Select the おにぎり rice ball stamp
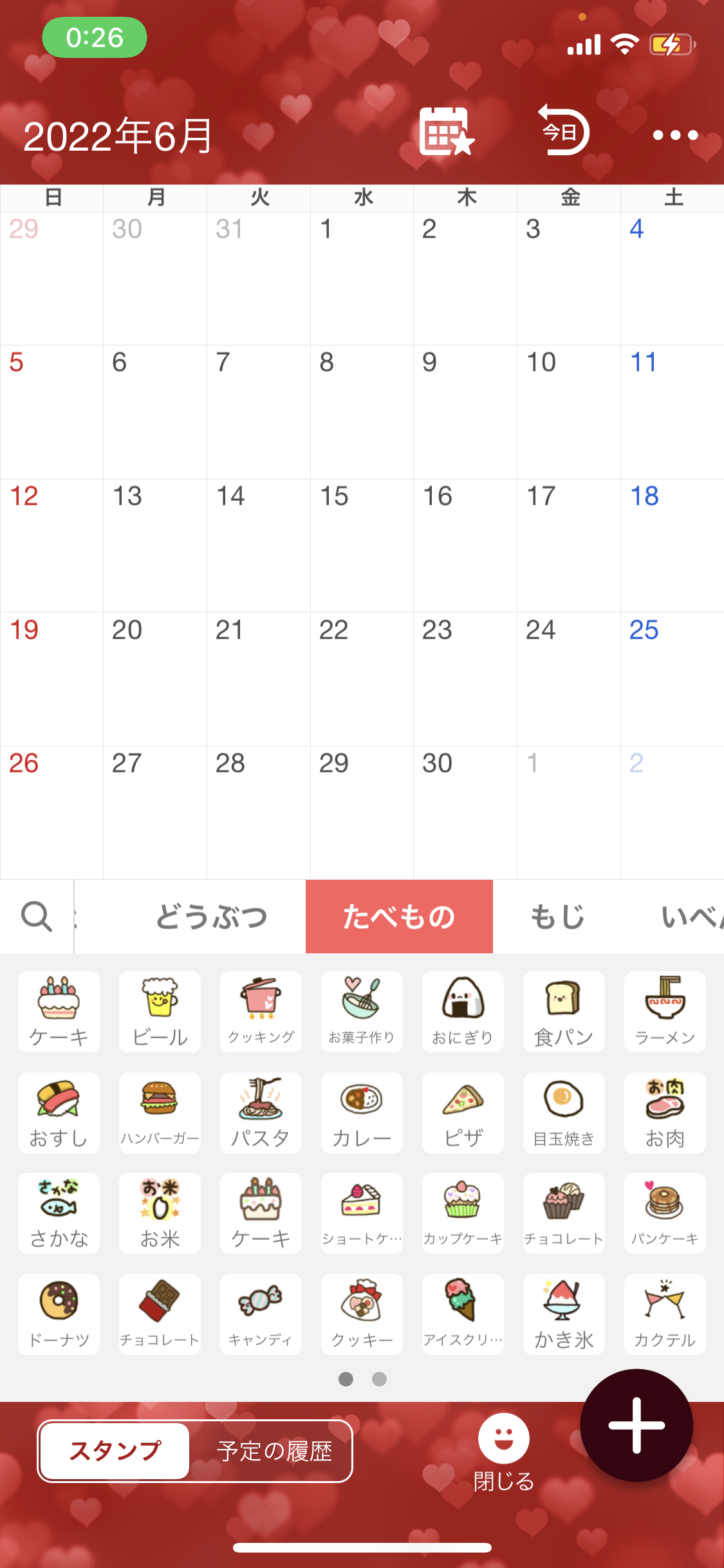Viewport: 724px width, 1568px height. 463,1011
